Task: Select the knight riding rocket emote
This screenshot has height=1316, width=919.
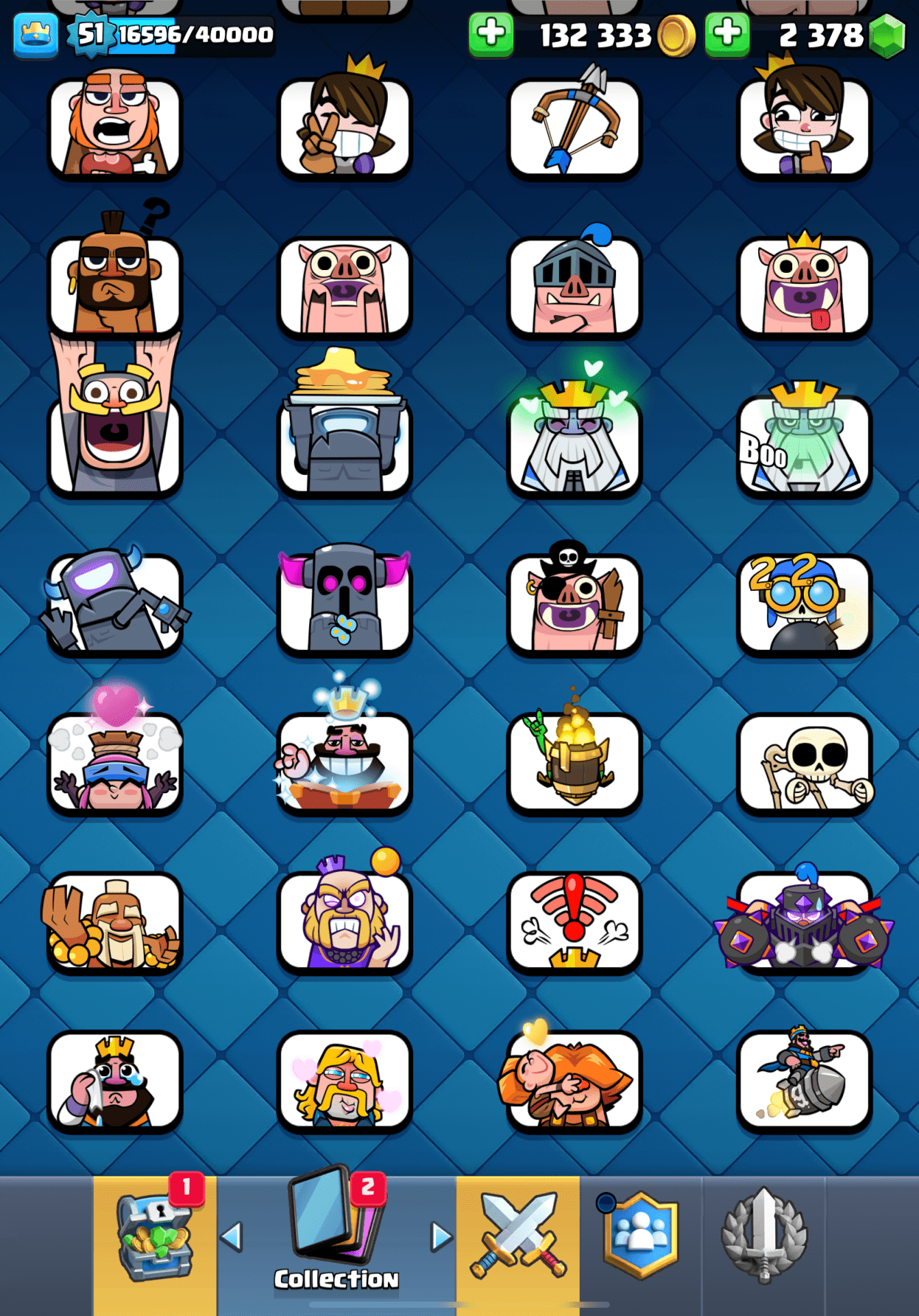Action: [x=804, y=1080]
